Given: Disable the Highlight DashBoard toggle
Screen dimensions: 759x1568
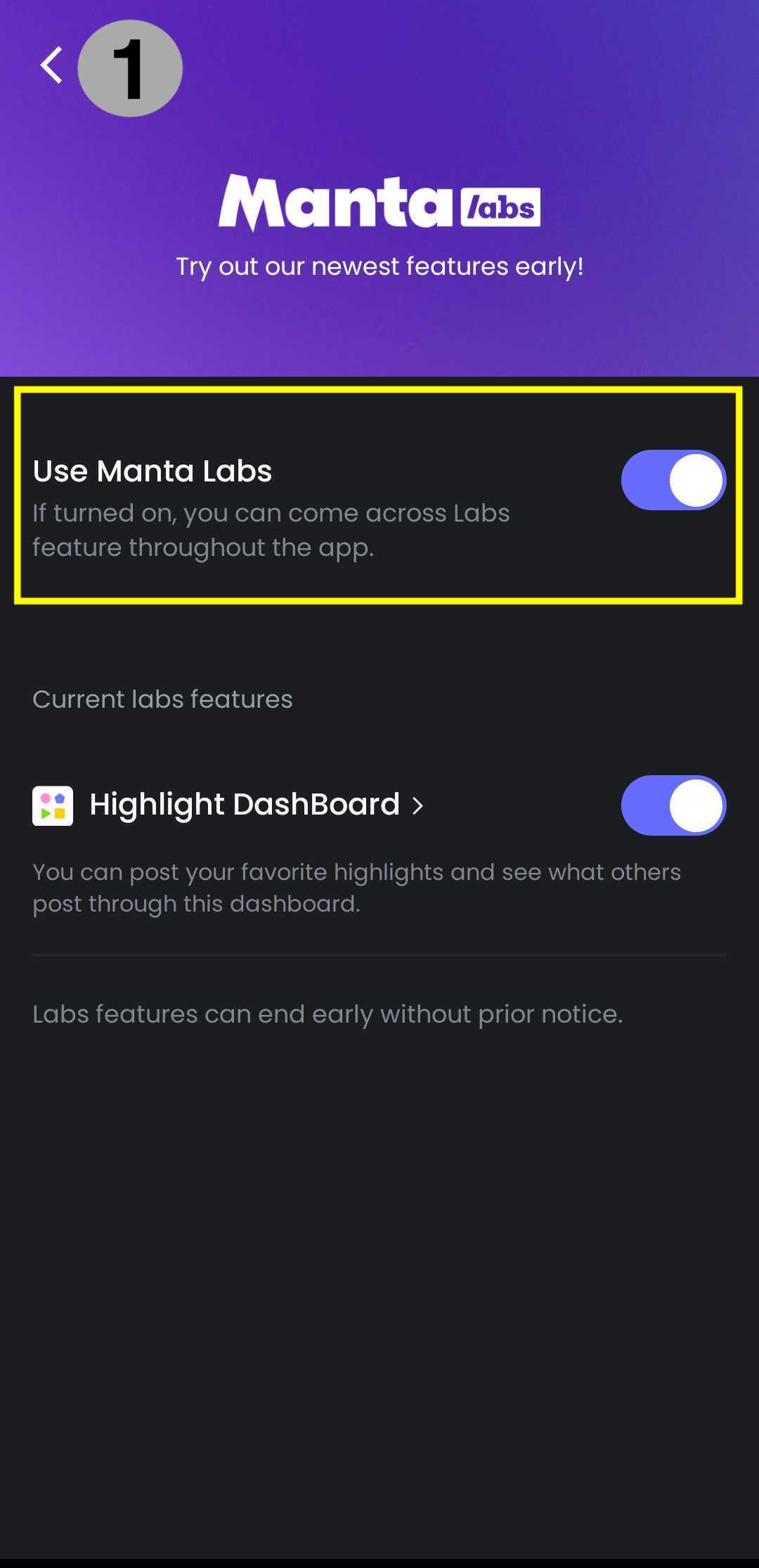Looking at the screenshot, I should (673, 805).
